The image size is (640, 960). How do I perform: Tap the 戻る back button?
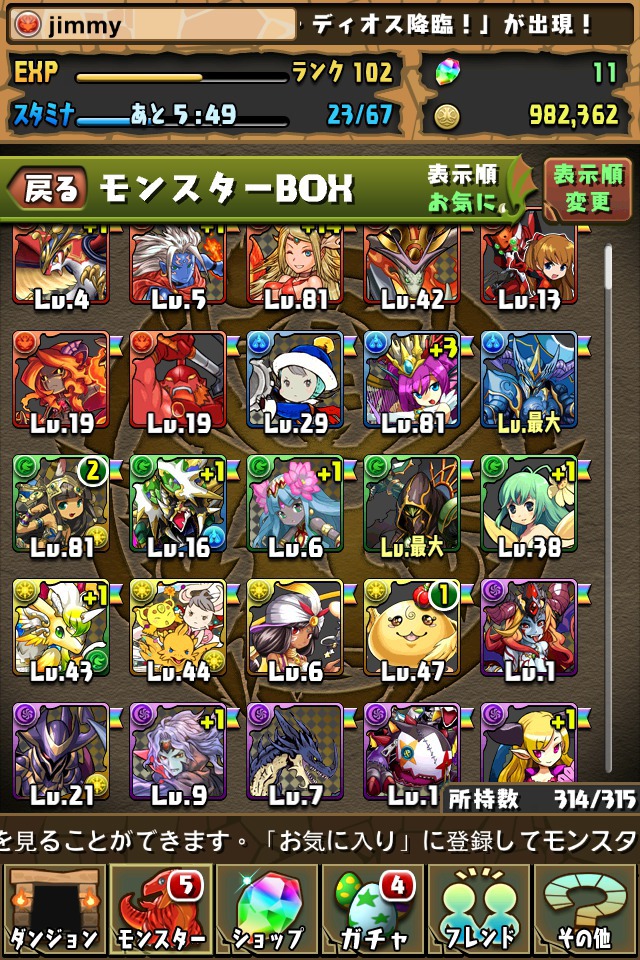coord(50,189)
